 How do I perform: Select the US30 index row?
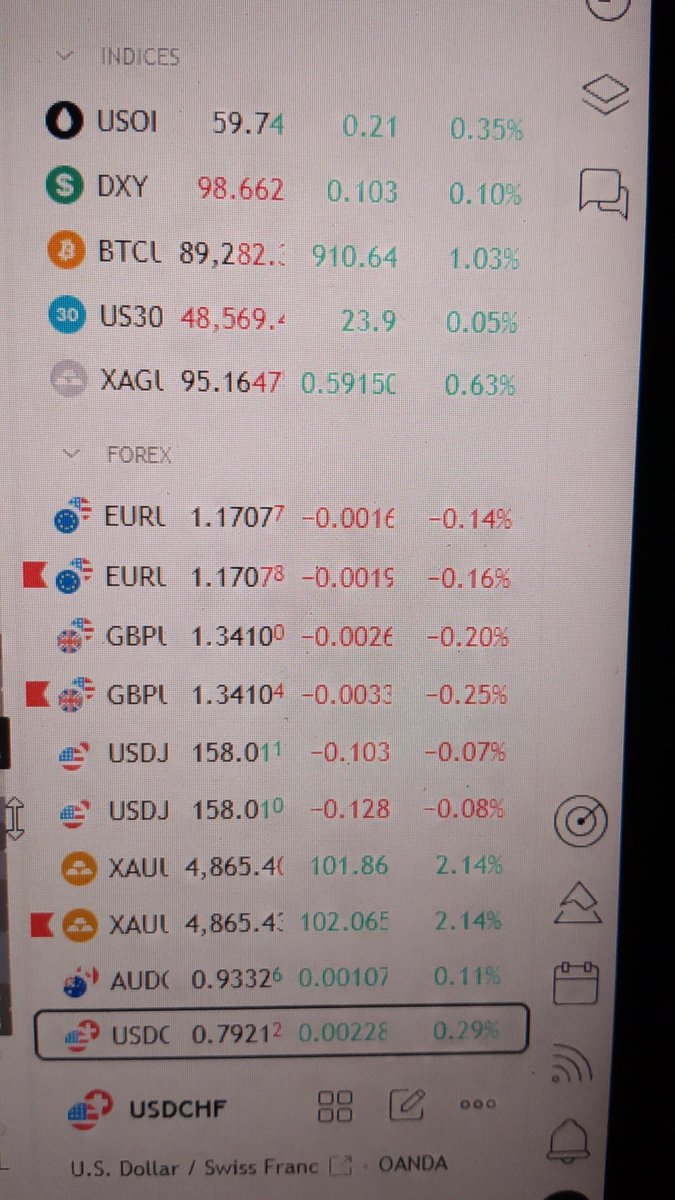point(285,321)
